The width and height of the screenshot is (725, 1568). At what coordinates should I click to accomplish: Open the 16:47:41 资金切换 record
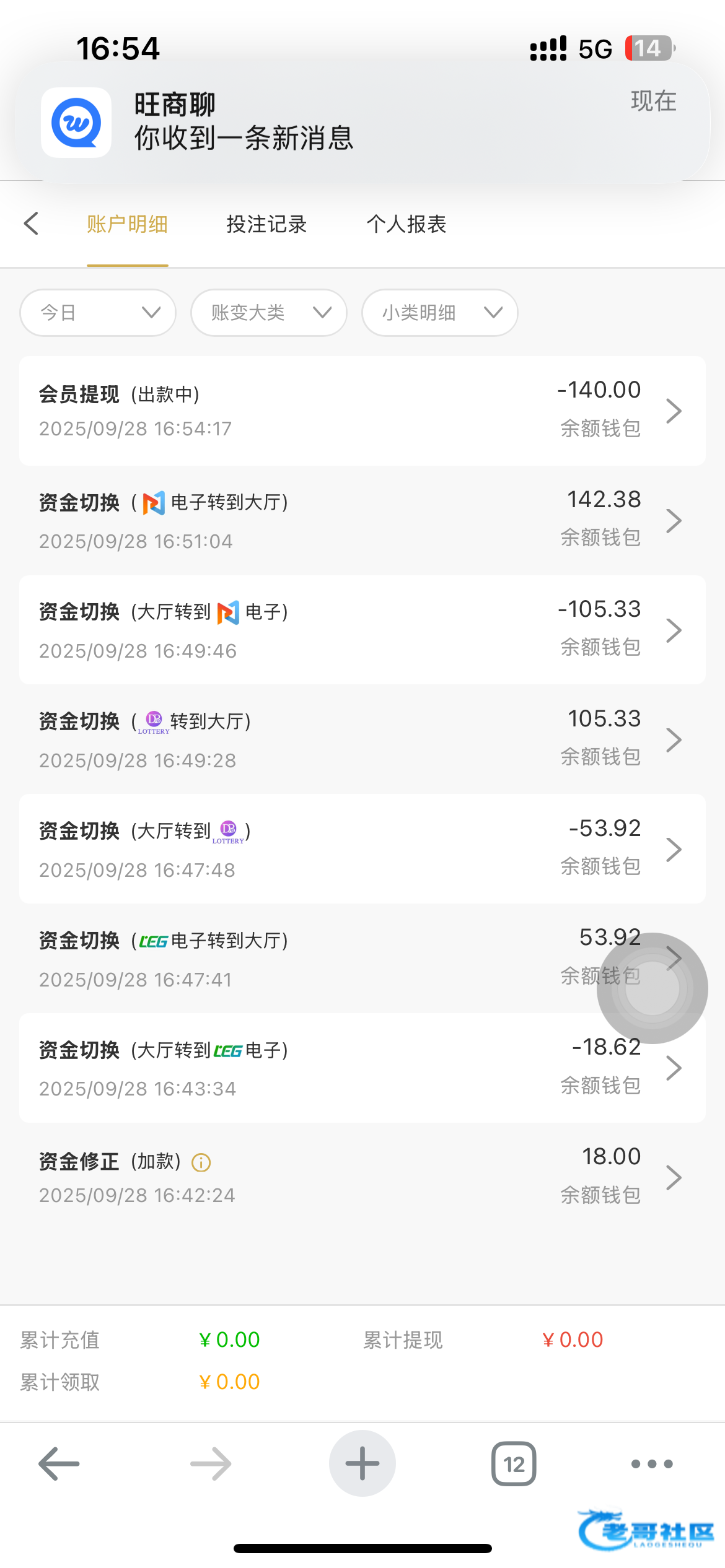(x=310, y=959)
